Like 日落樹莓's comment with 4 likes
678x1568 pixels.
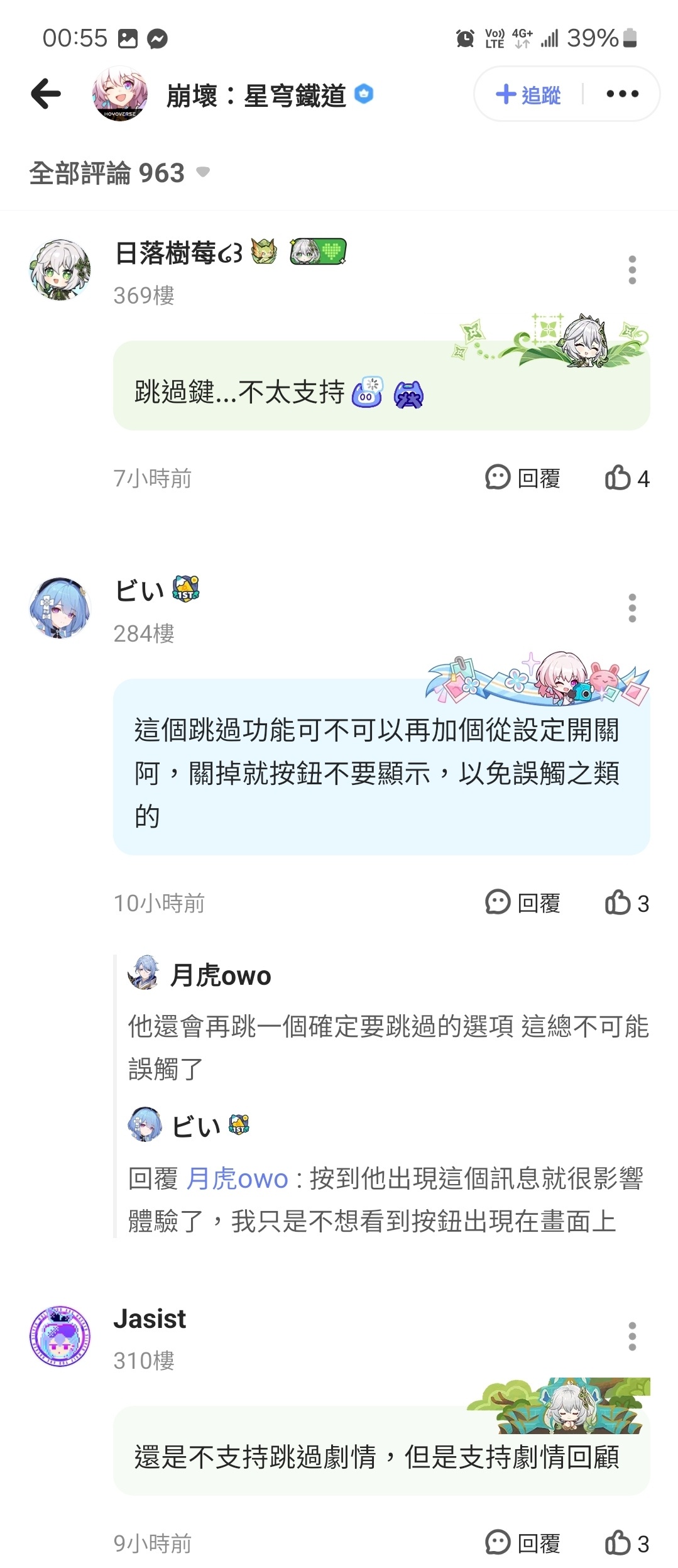pyautogui.click(x=626, y=478)
